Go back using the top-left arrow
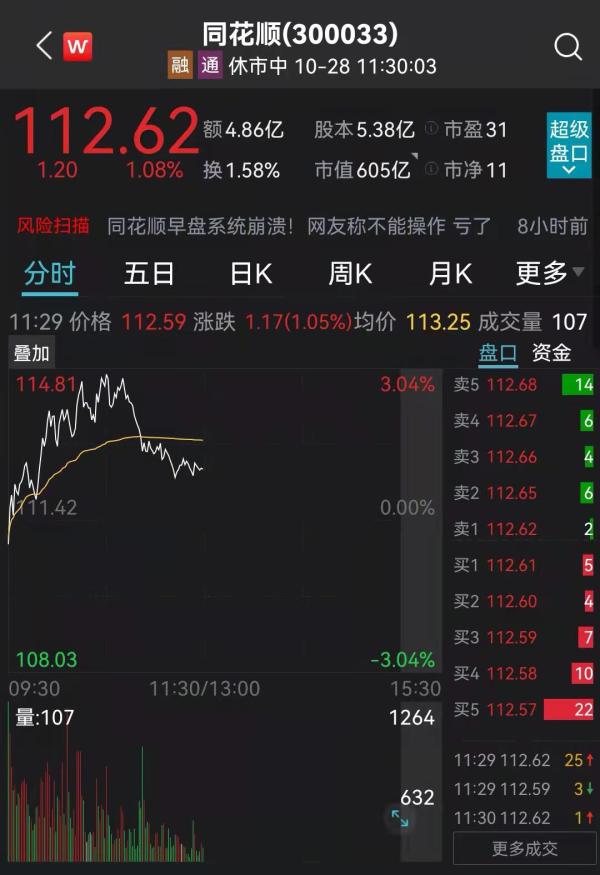600x875 pixels. 43,46
